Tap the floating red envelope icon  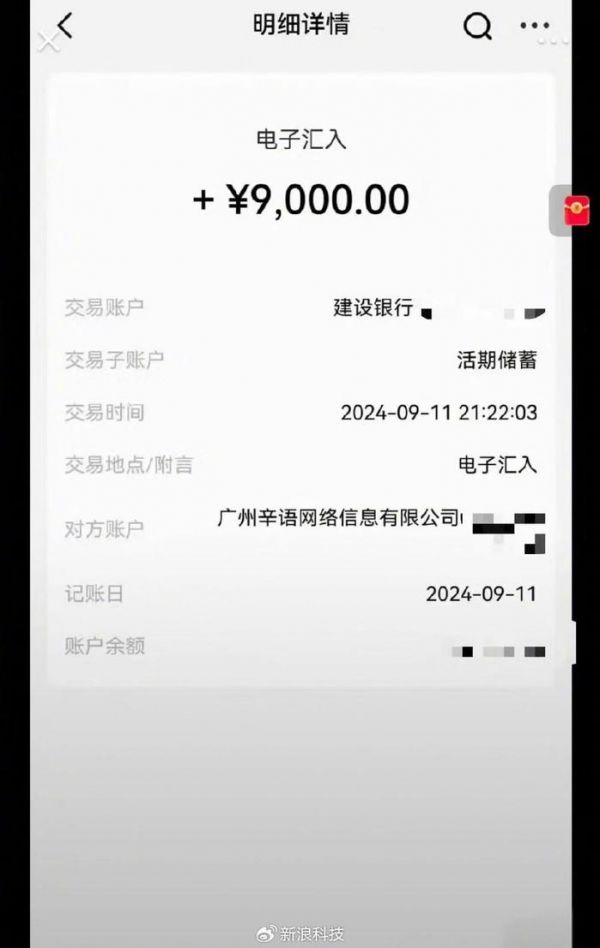click(x=577, y=210)
